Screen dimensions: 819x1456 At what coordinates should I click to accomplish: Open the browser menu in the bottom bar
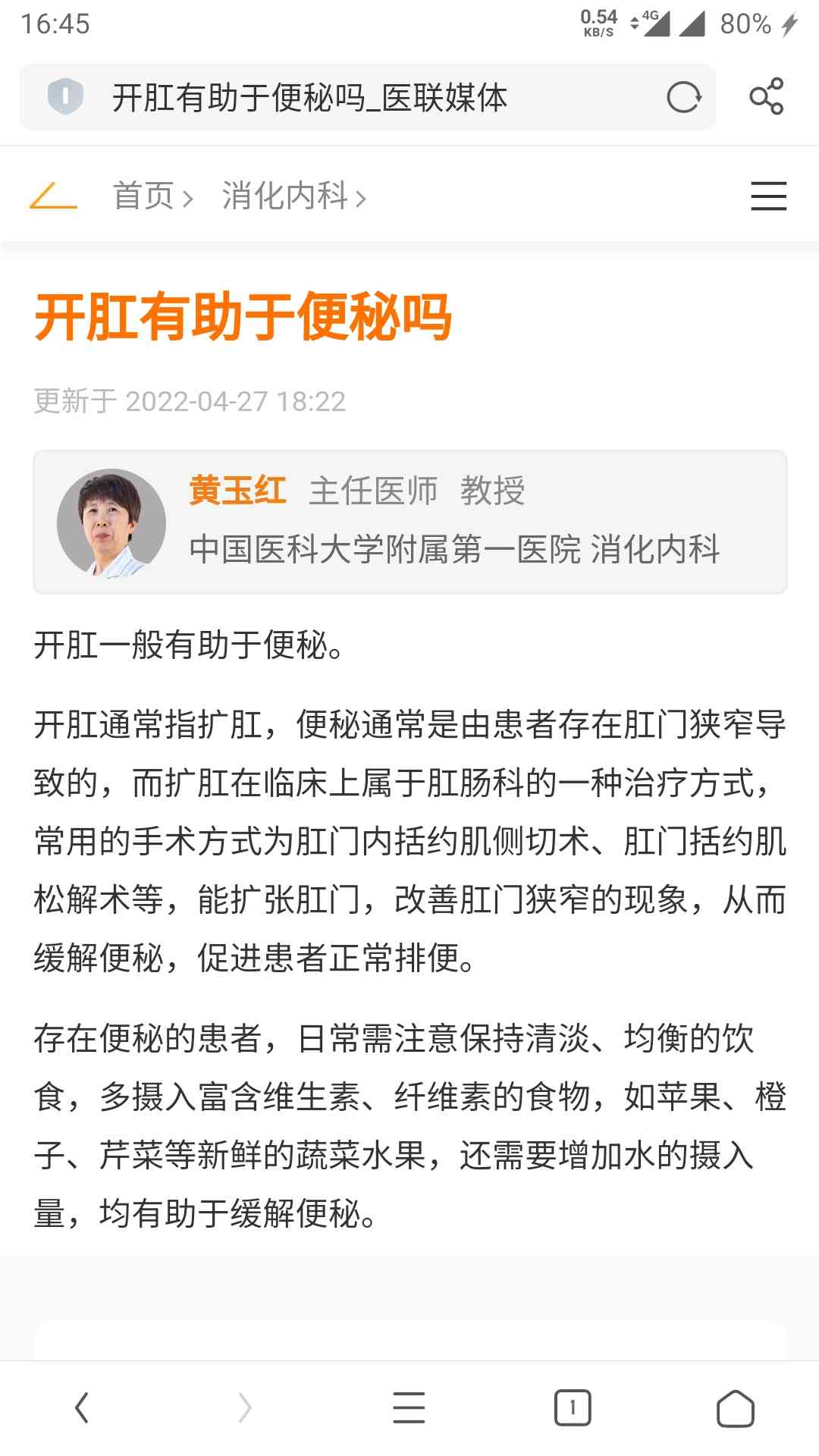409,1407
